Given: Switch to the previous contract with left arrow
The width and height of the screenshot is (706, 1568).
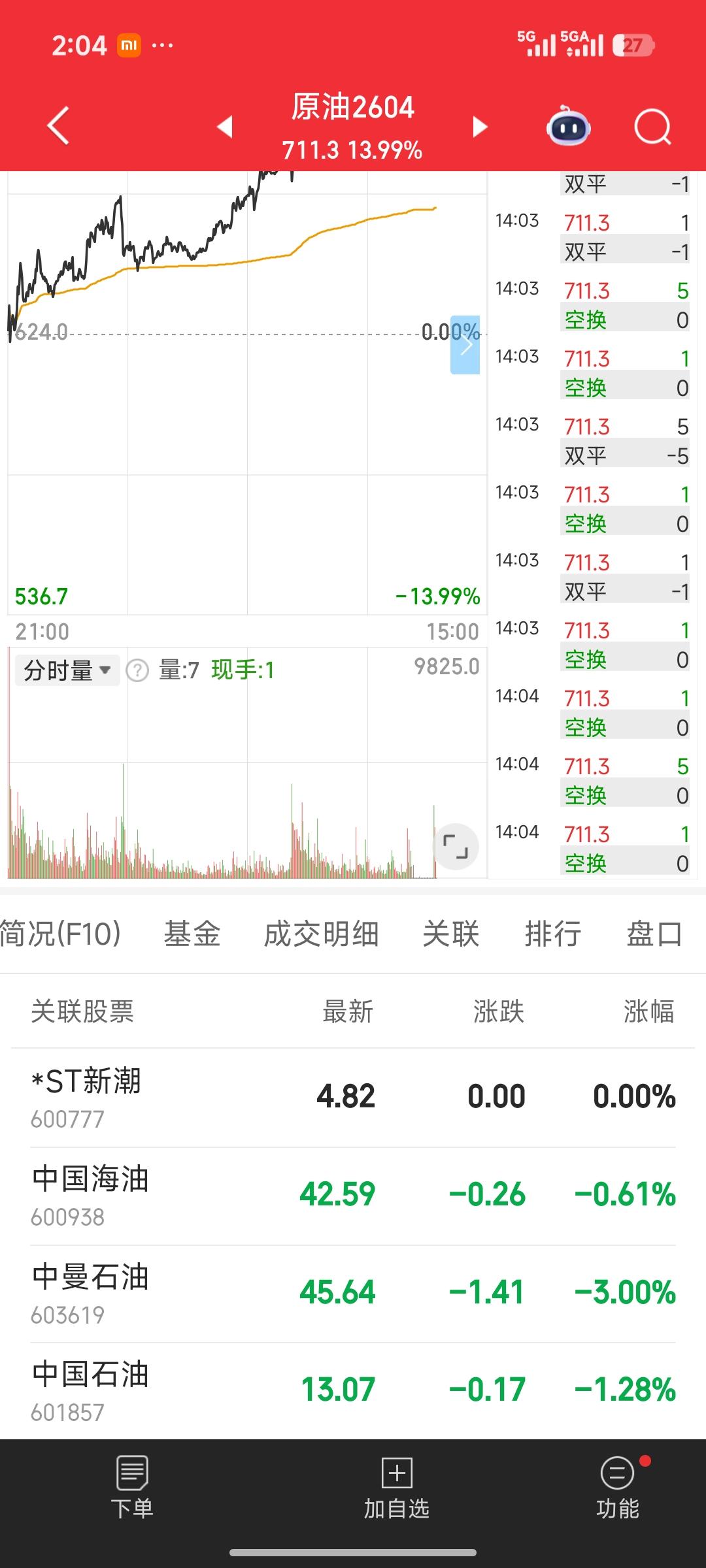Looking at the screenshot, I should pos(224,127).
